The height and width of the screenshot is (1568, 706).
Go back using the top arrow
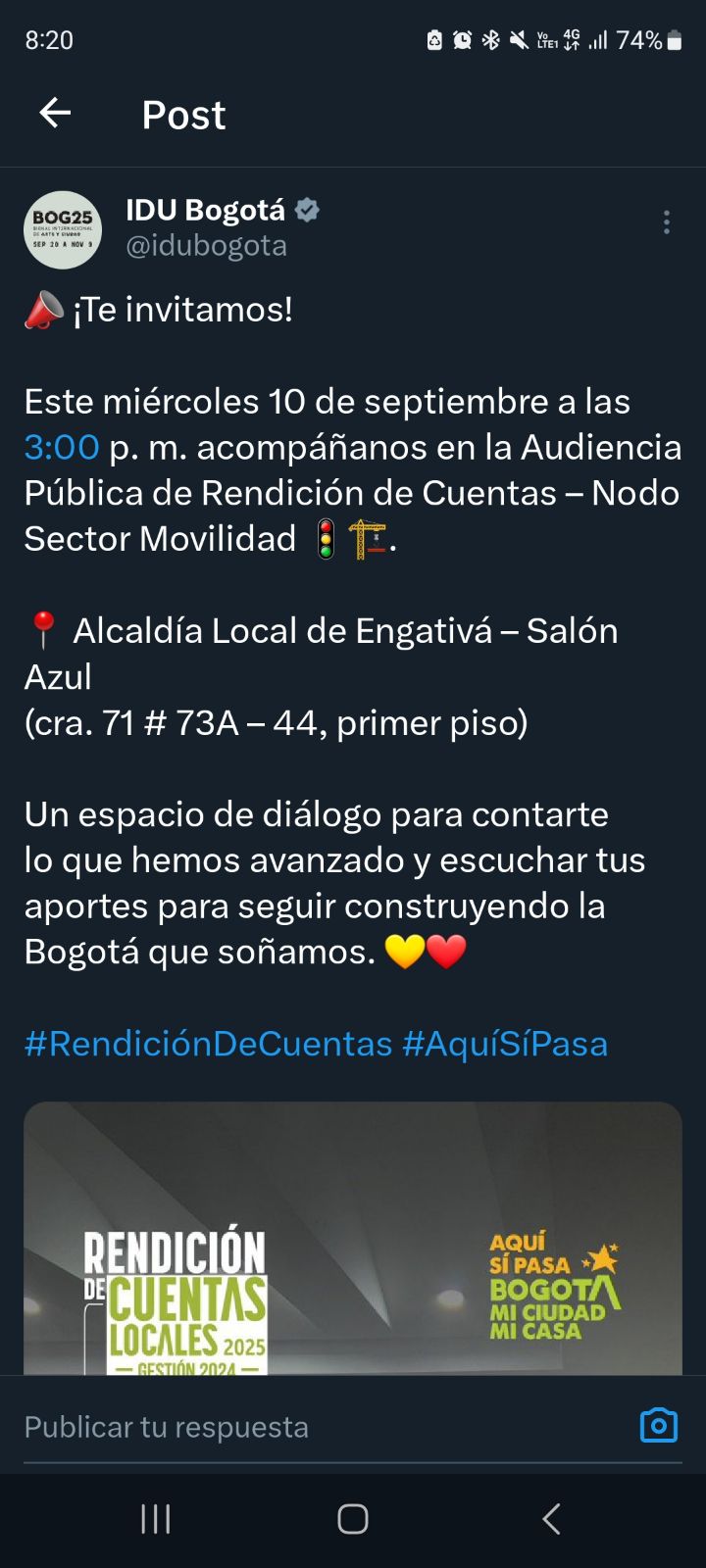pos(55,114)
